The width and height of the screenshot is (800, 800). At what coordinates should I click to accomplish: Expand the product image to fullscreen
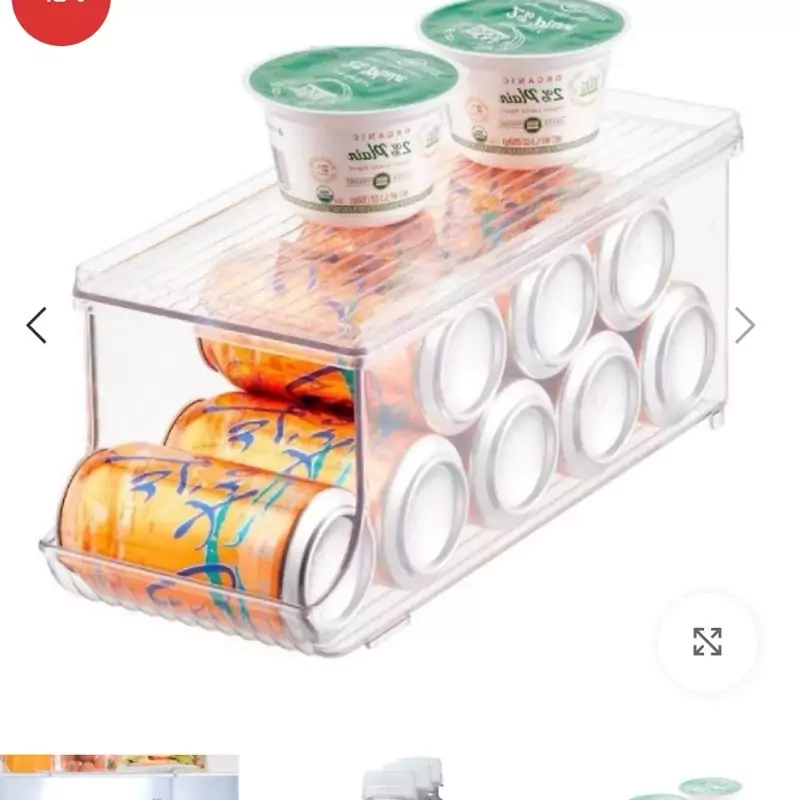point(707,642)
